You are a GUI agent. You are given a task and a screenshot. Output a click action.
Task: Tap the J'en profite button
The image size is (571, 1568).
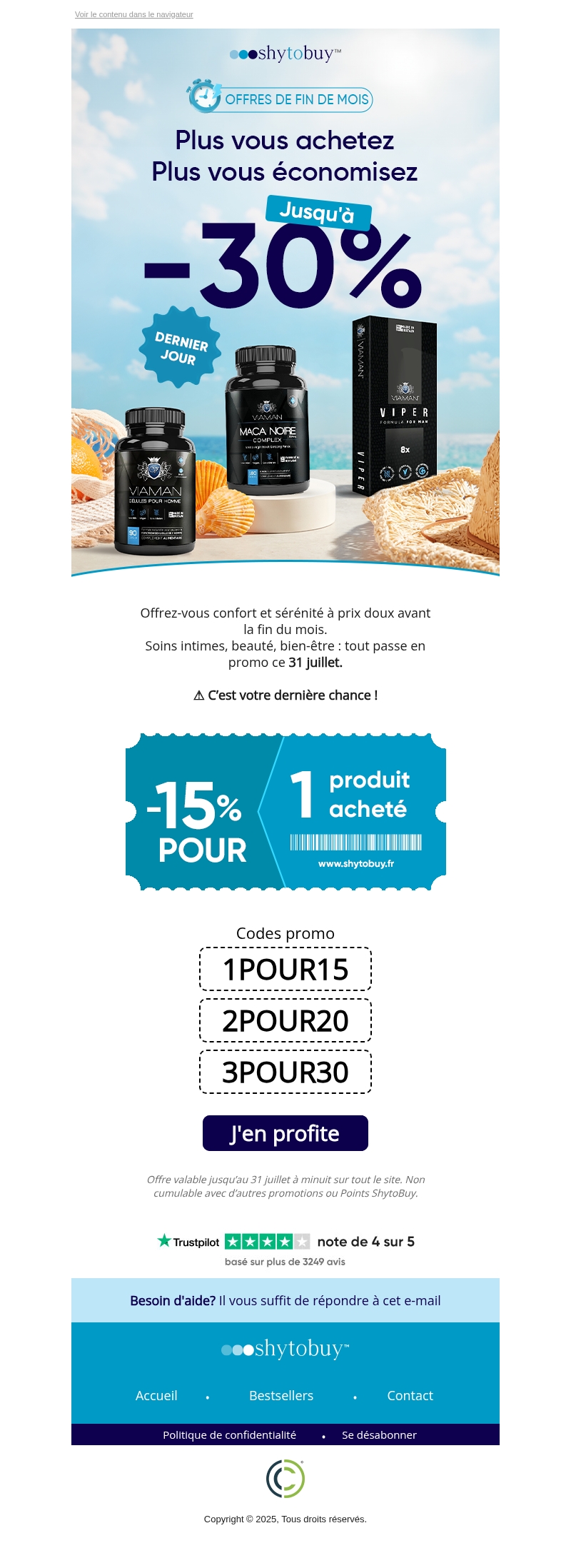pyautogui.click(x=285, y=1133)
